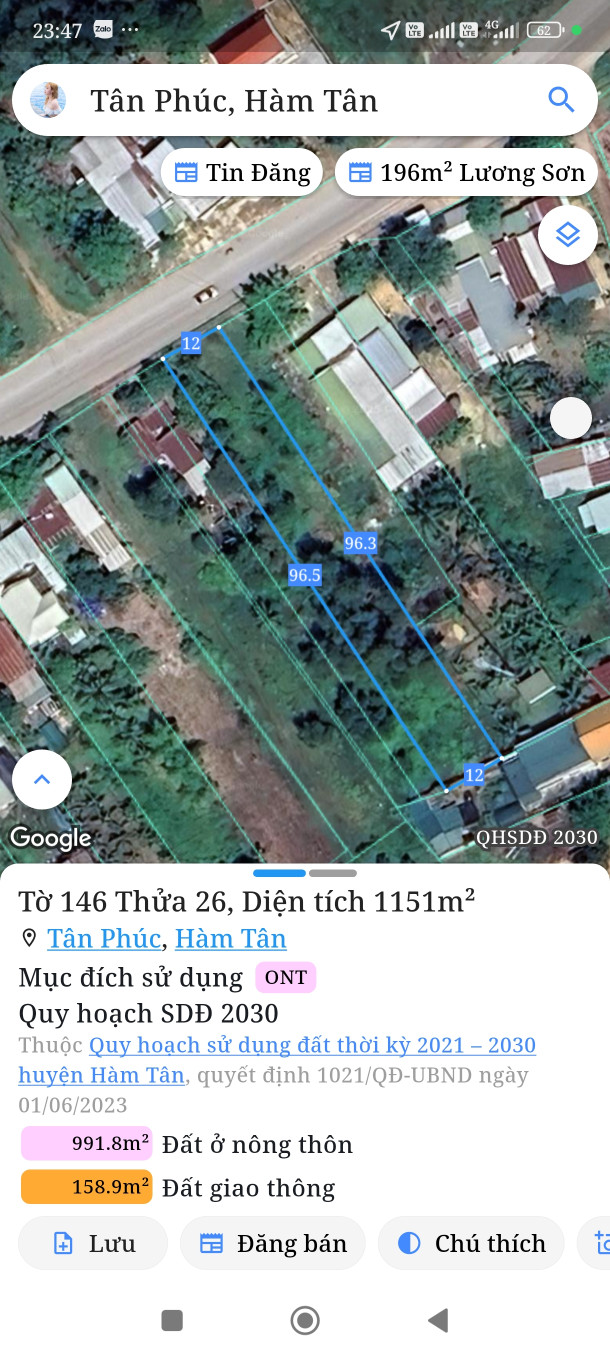Open the Chú thích legend button
The height and width of the screenshot is (1356, 610).
pyautogui.click(x=471, y=1243)
